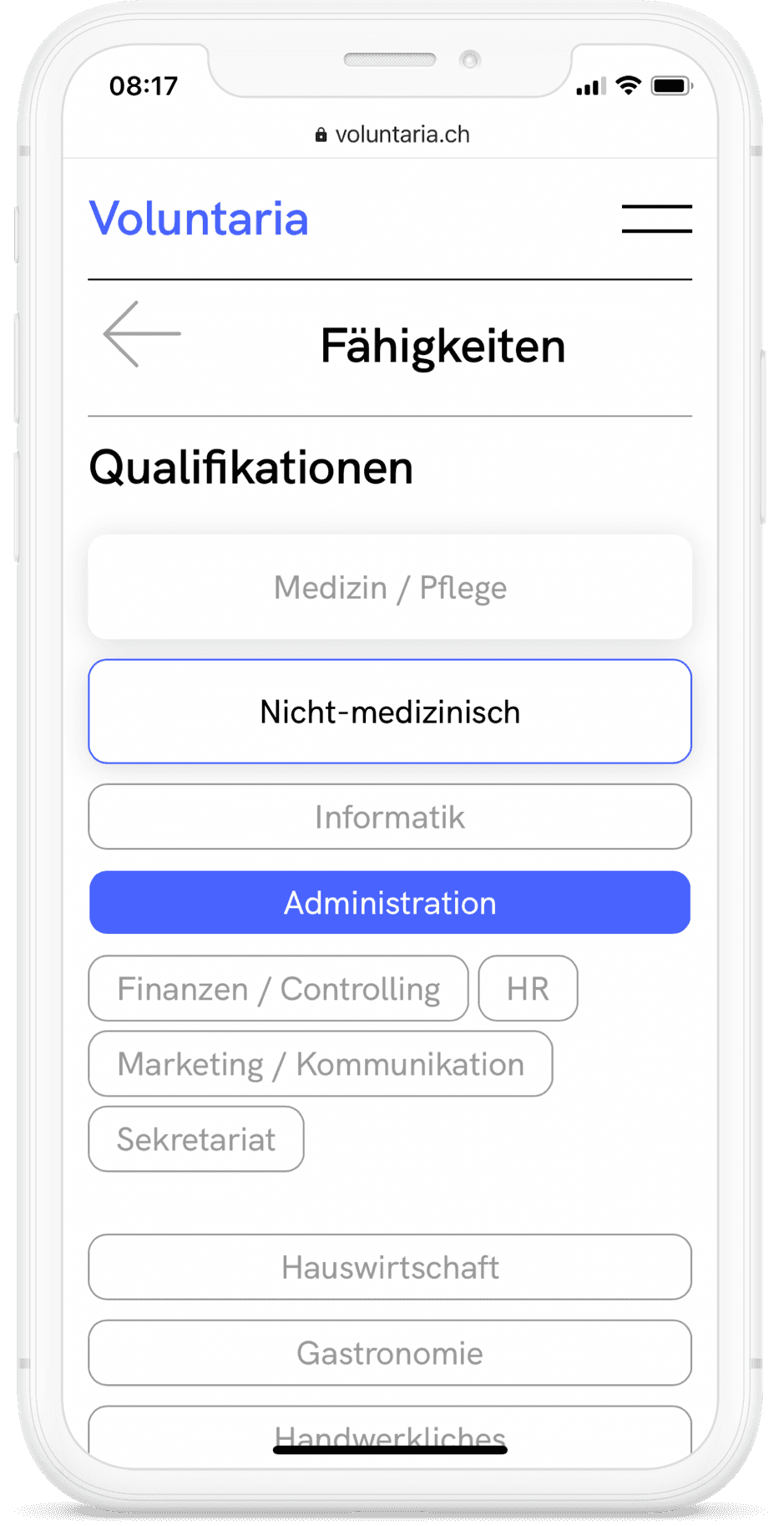The image size is (784, 1526).
Task: Select the Sekretariat chip
Action: (x=196, y=1139)
